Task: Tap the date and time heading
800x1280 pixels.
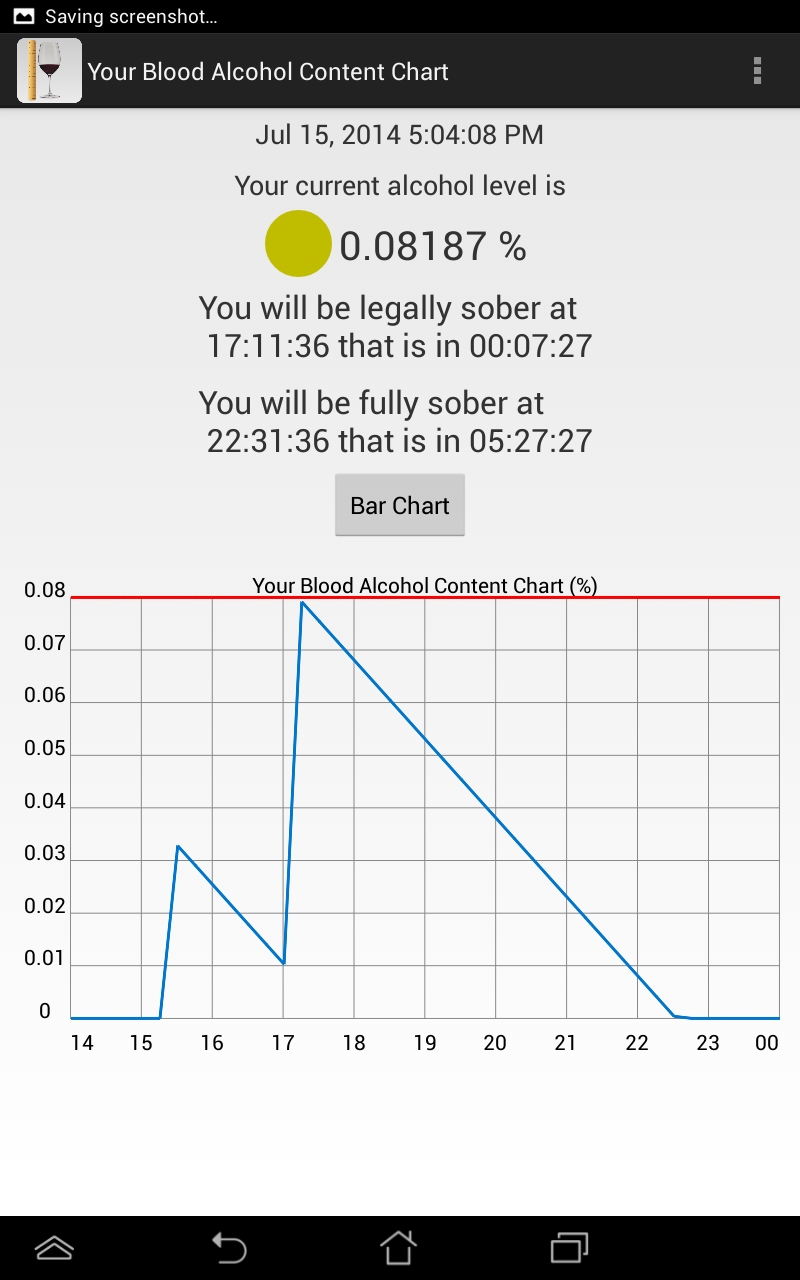Action: [399, 134]
